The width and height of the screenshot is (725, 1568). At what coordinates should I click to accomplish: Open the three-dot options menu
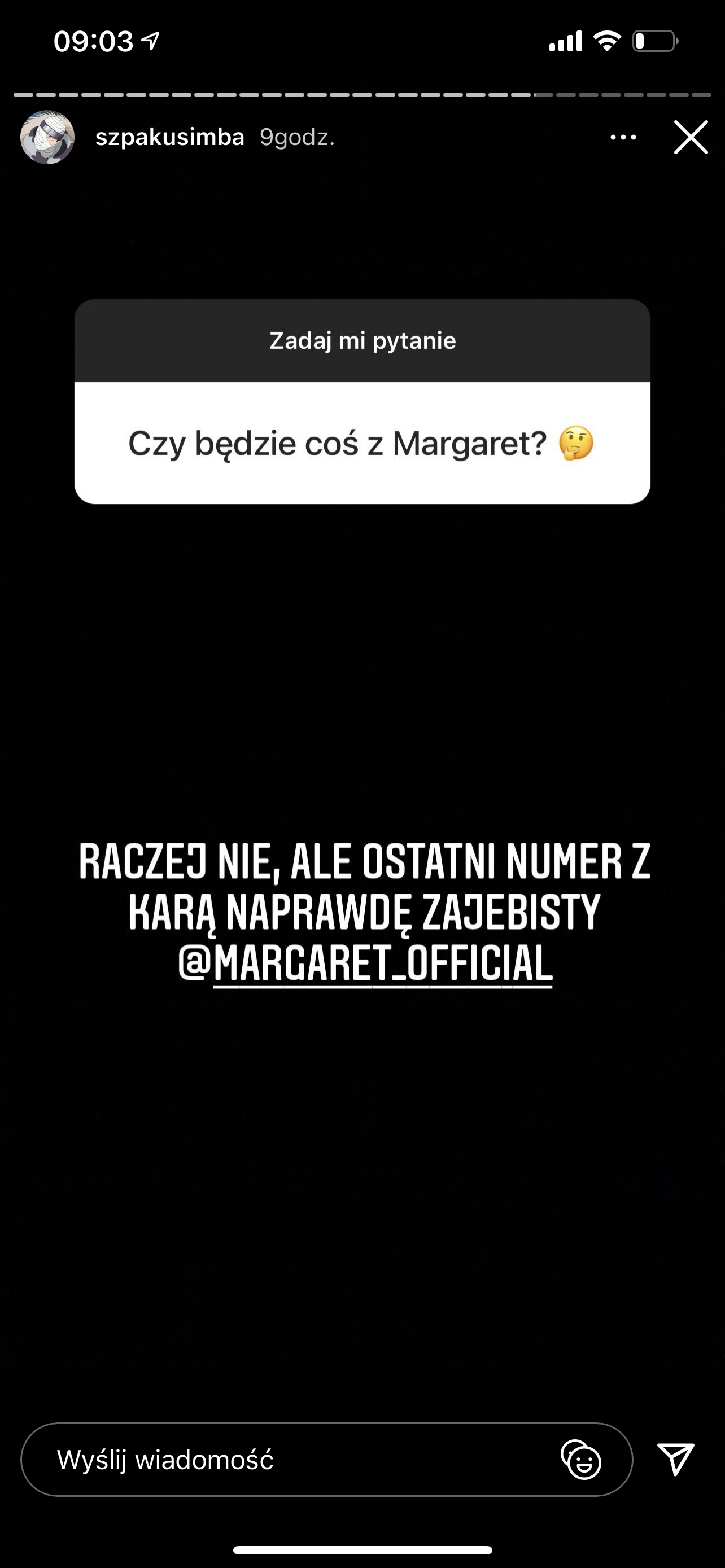[623, 138]
